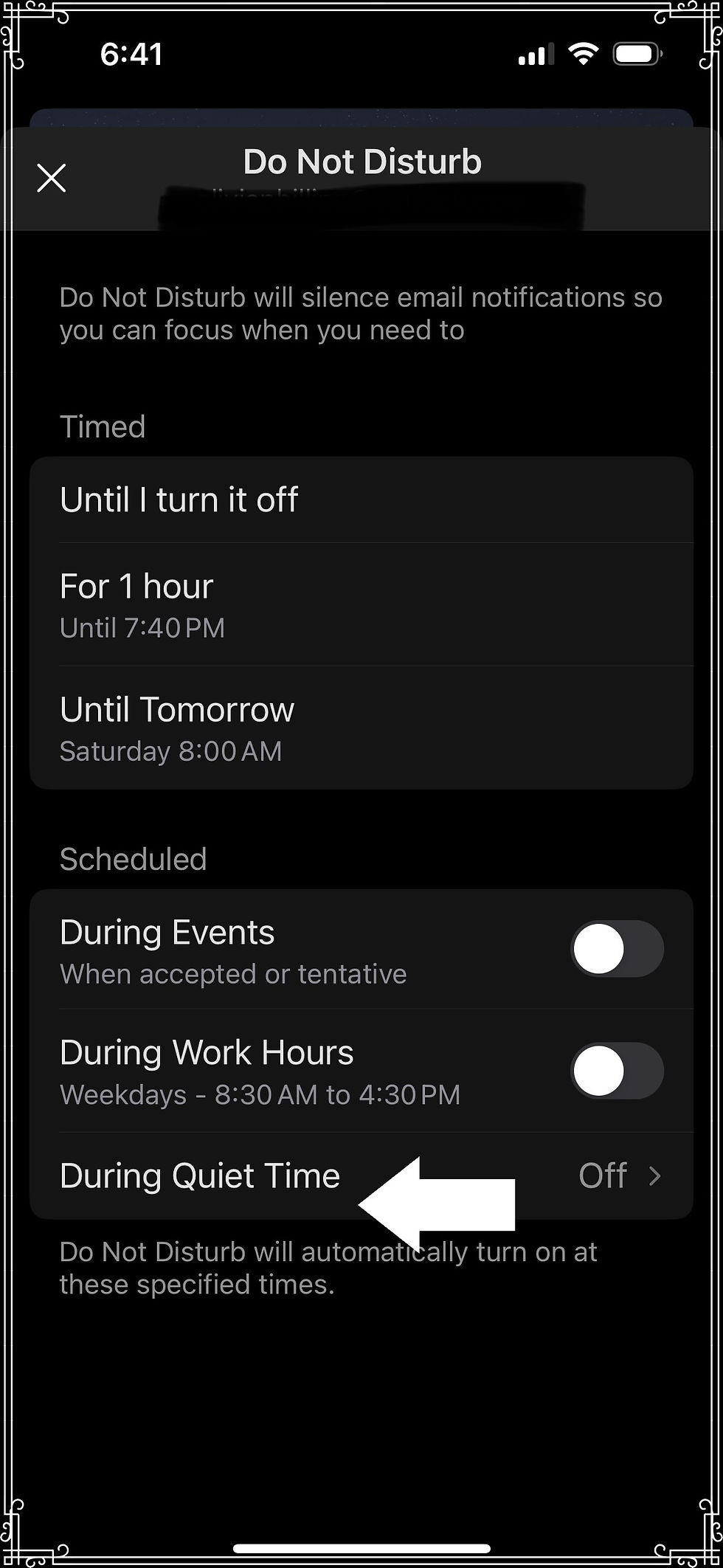
Task: Choose For 1 hour option
Action: [361, 604]
